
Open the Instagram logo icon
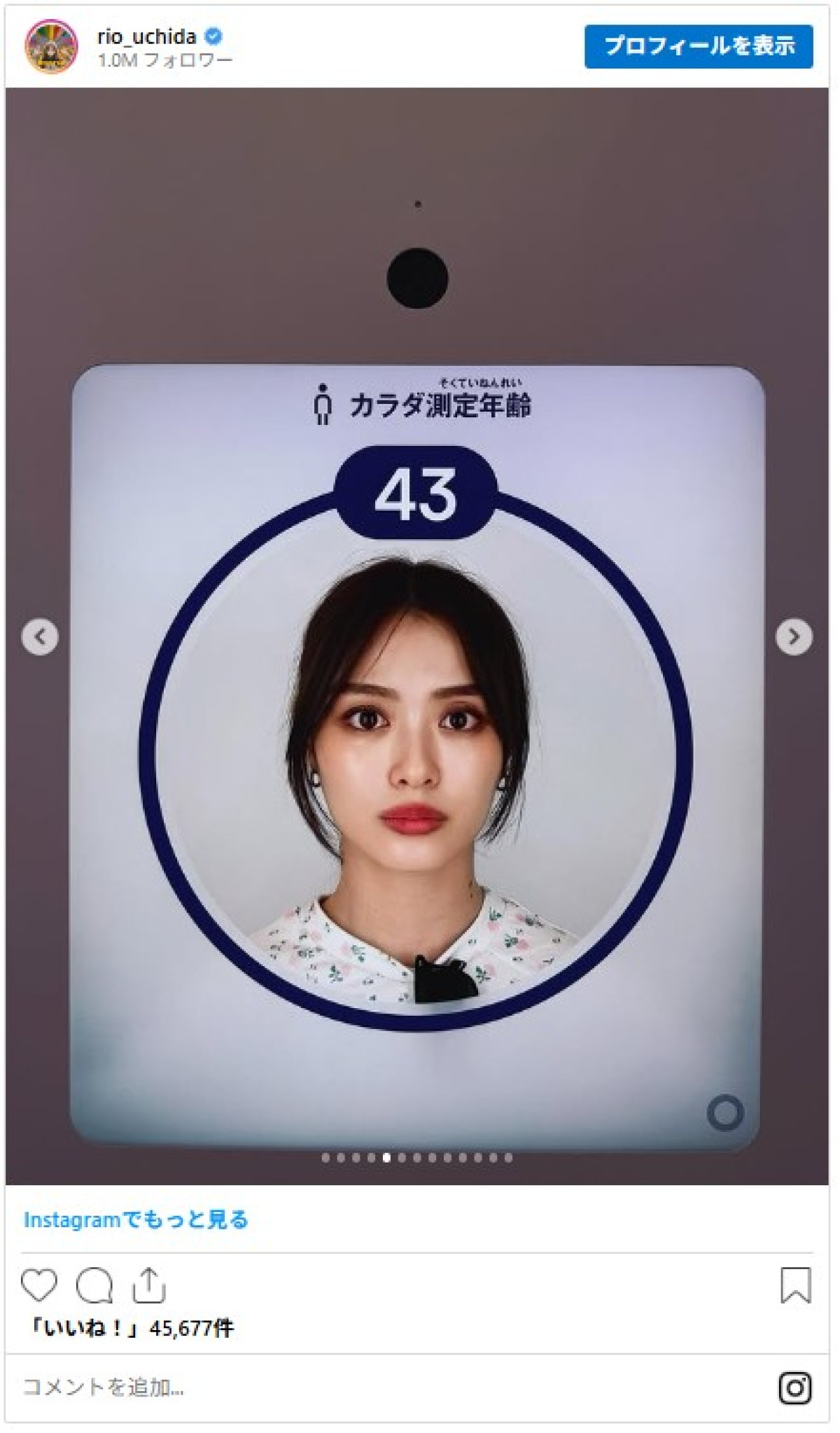[x=795, y=1387]
